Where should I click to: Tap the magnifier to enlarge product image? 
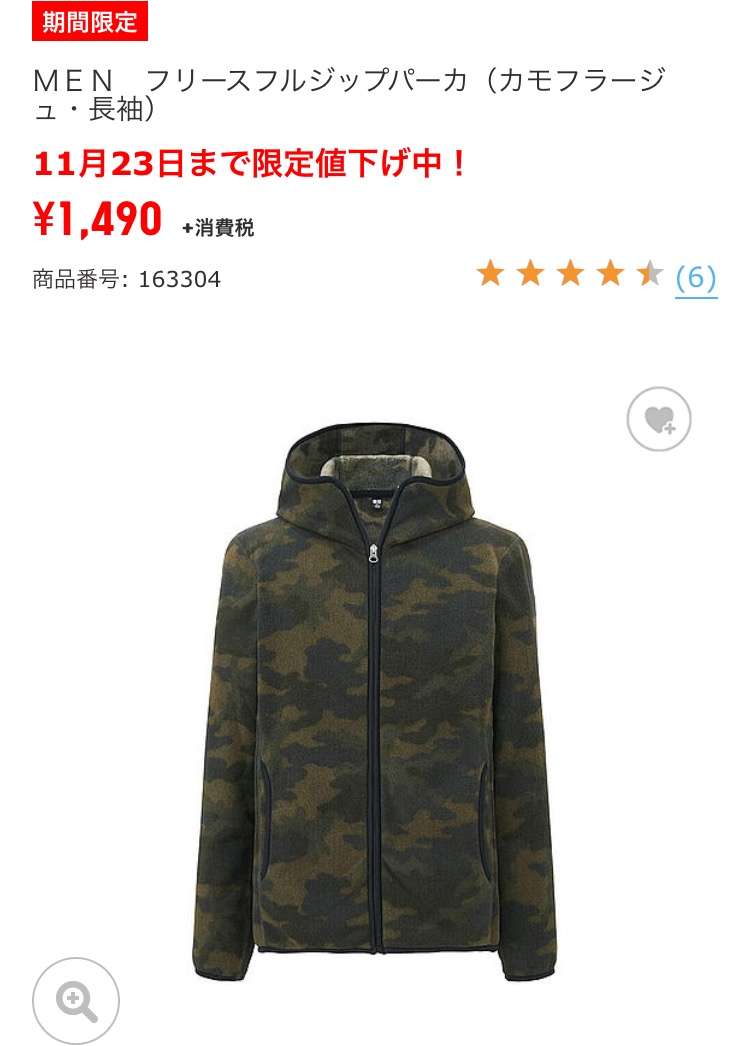pos(76,1001)
